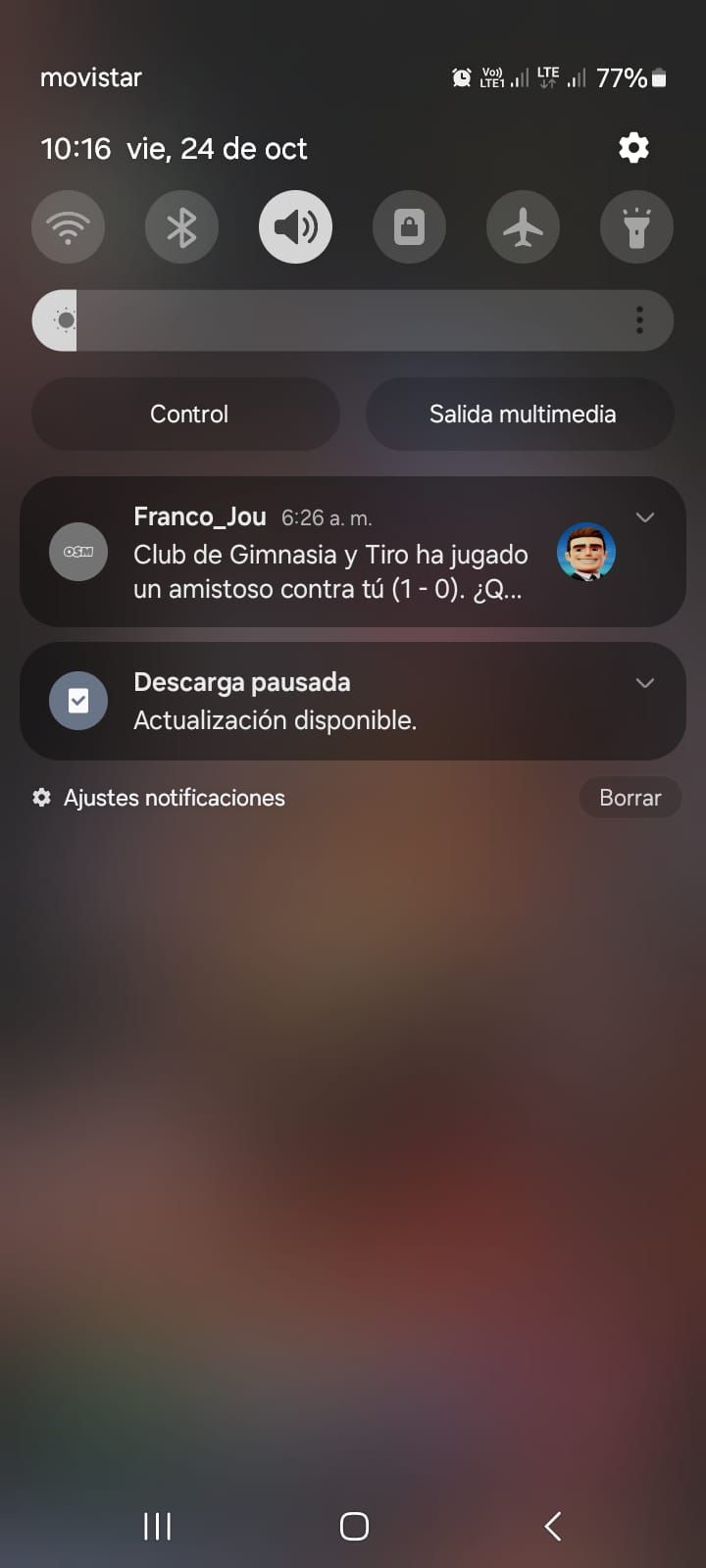706x1568 pixels.
Task: Open Descarga pausada notification
Action: click(x=329, y=702)
